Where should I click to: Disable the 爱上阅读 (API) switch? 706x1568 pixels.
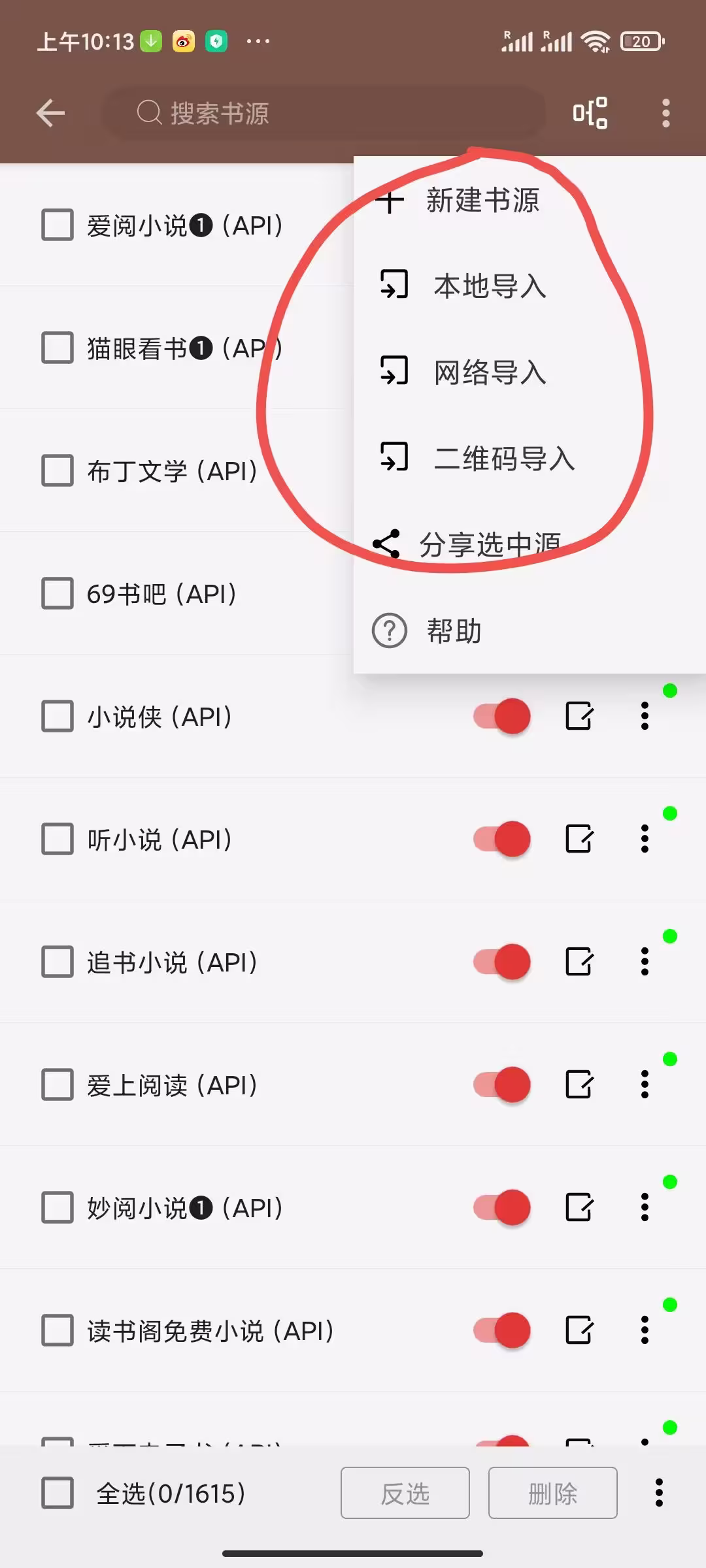click(x=502, y=1085)
